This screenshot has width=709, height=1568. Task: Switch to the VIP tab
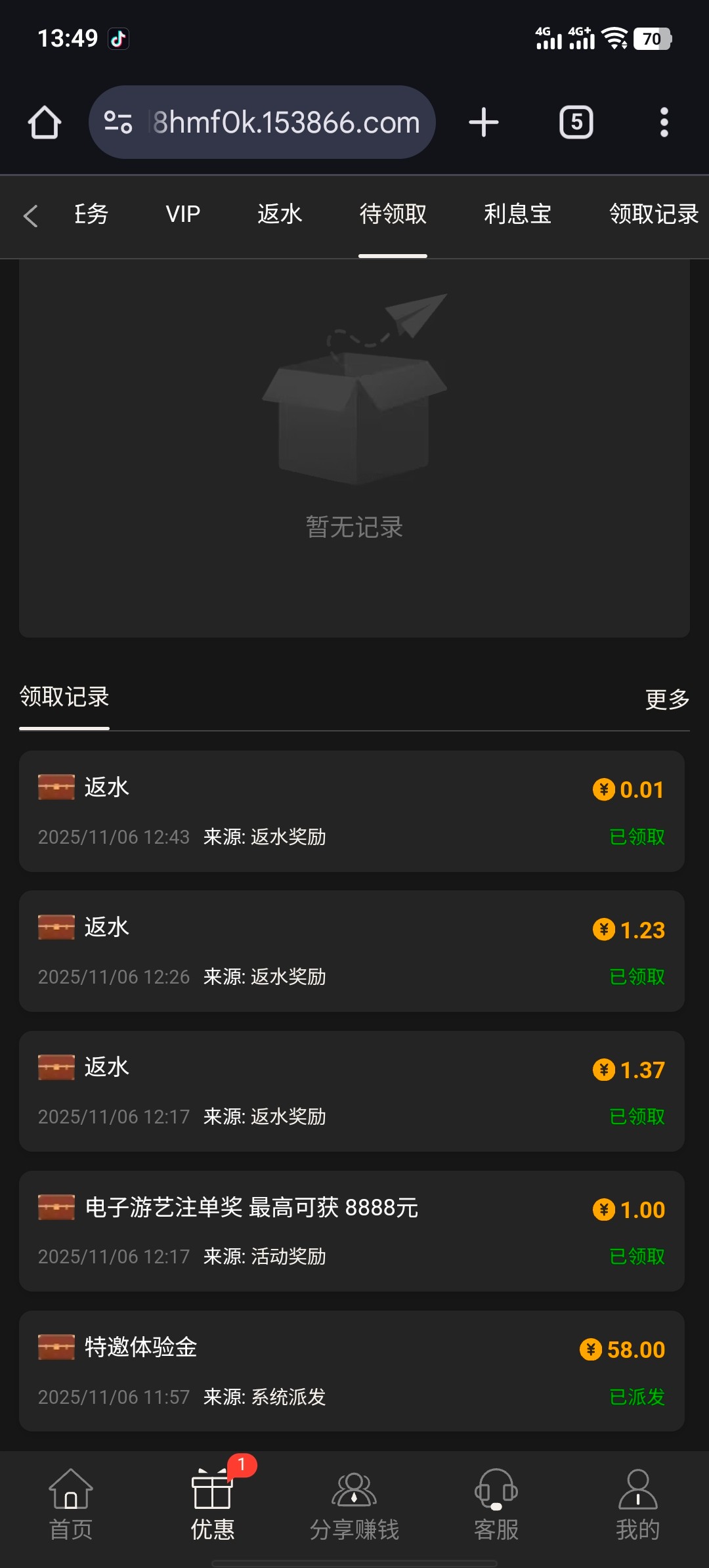pos(183,214)
